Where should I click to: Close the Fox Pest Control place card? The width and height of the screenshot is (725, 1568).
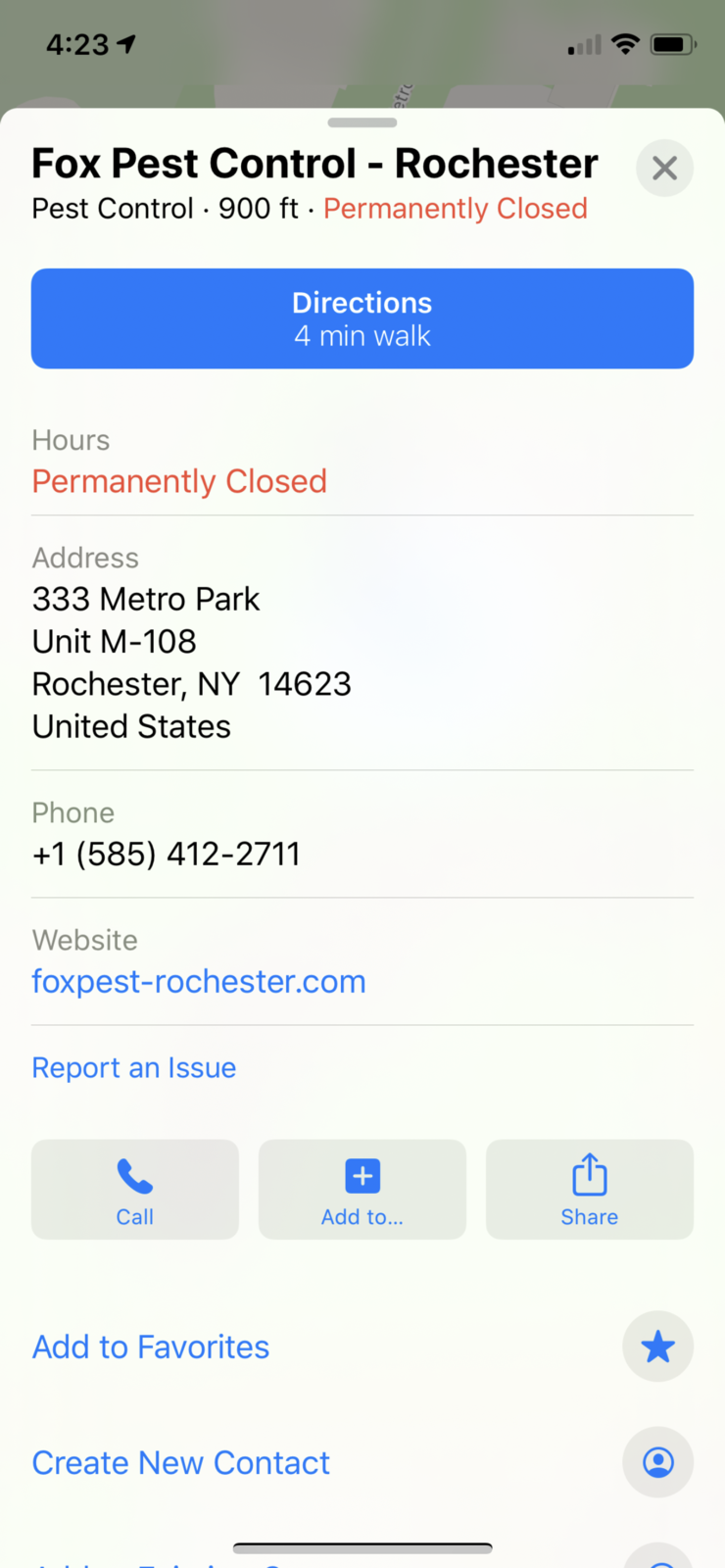click(664, 169)
